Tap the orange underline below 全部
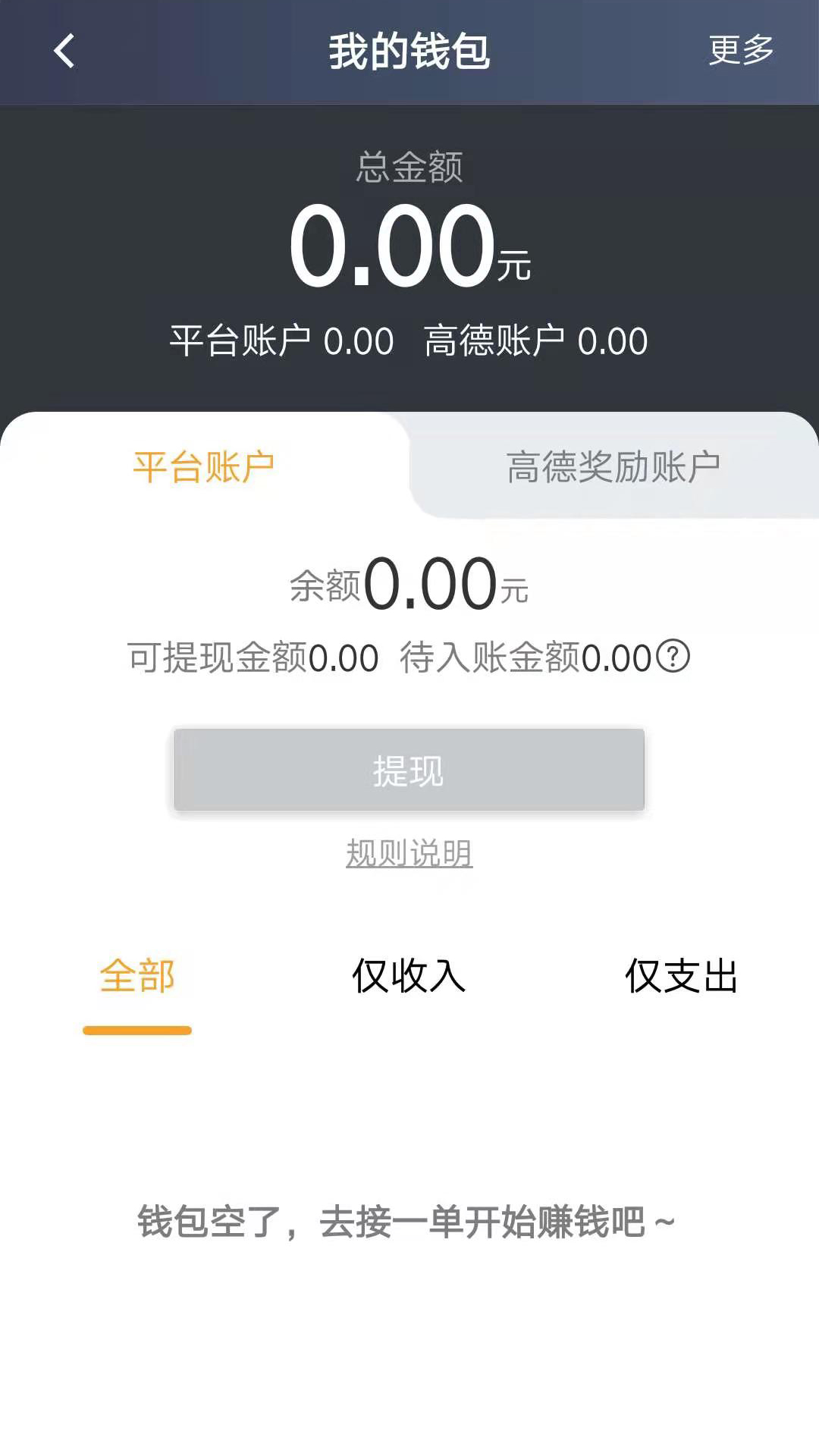 click(x=137, y=1029)
